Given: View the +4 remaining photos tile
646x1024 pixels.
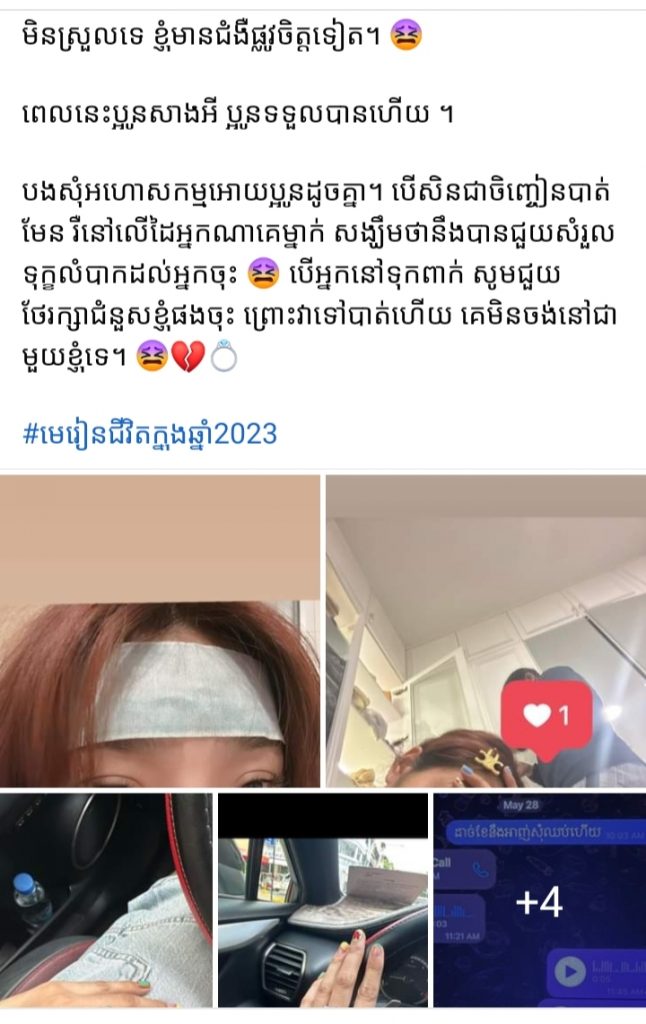Looking at the screenshot, I should pyautogui.click(x=539, y=900).
